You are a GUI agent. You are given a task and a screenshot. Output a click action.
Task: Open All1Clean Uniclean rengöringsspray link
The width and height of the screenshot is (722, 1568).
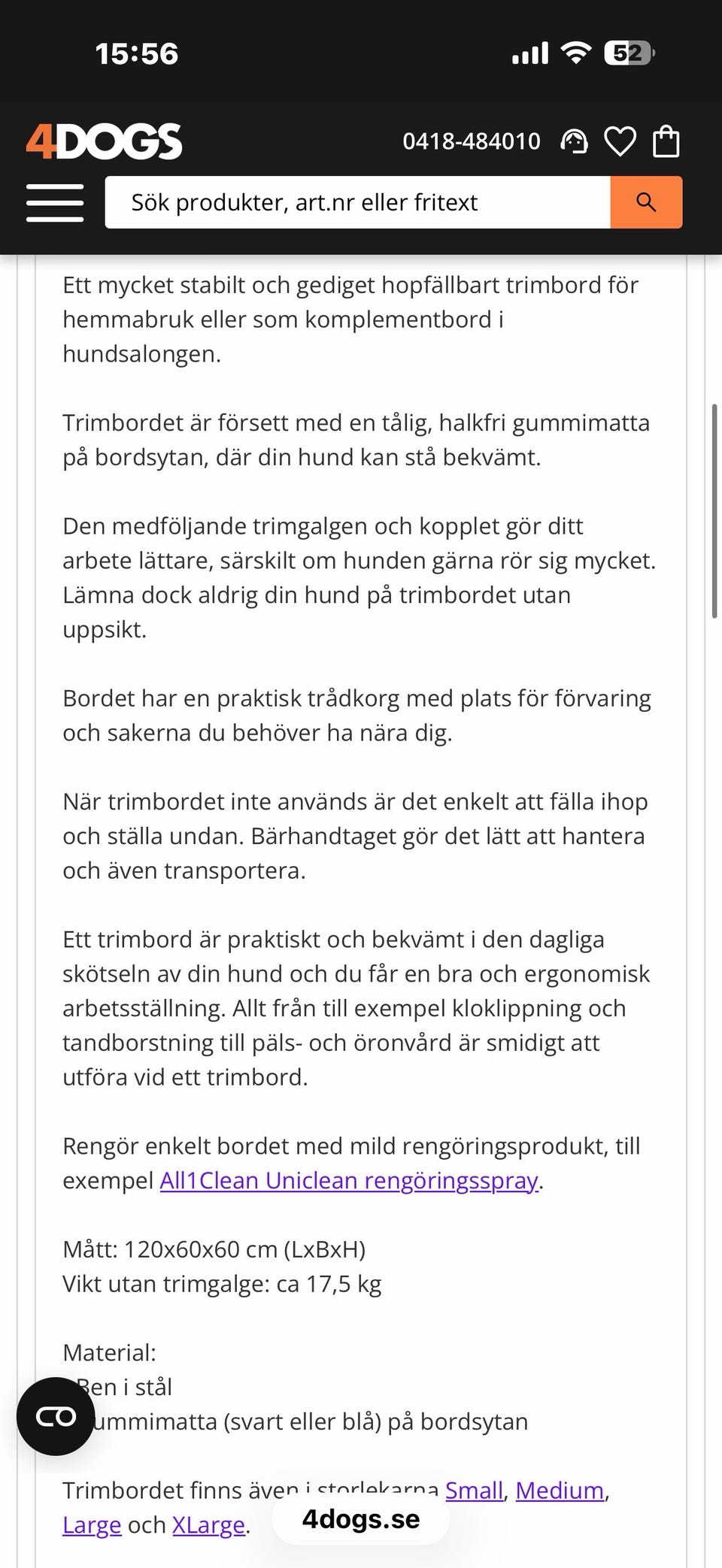349,1181
